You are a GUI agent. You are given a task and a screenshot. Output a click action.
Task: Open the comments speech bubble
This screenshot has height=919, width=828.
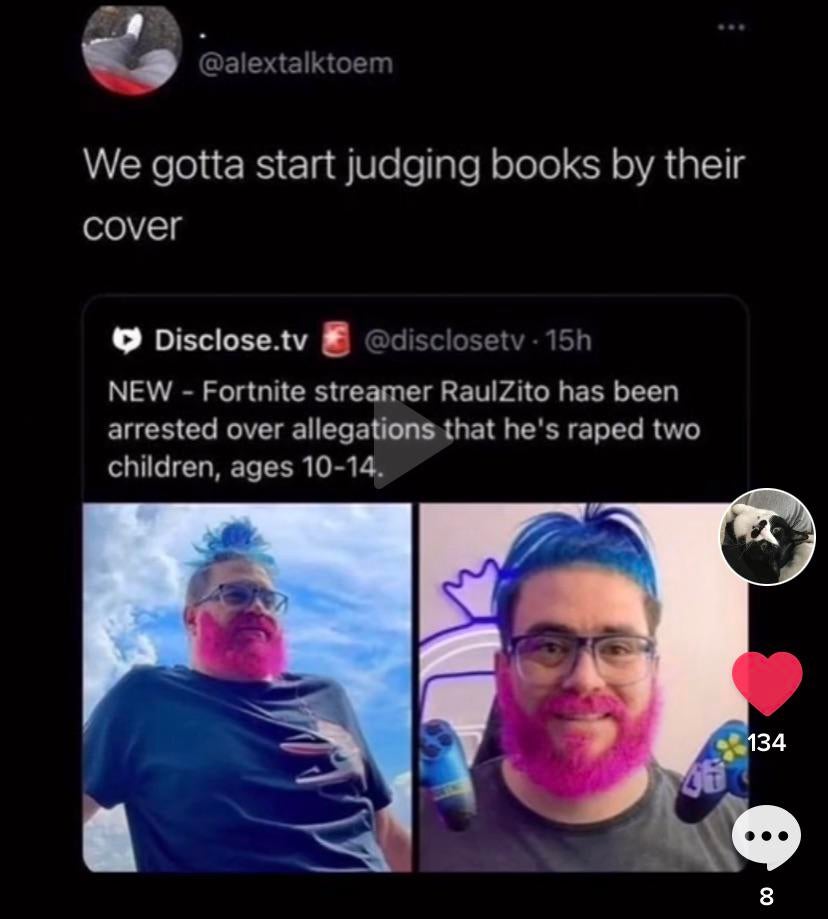766,837
